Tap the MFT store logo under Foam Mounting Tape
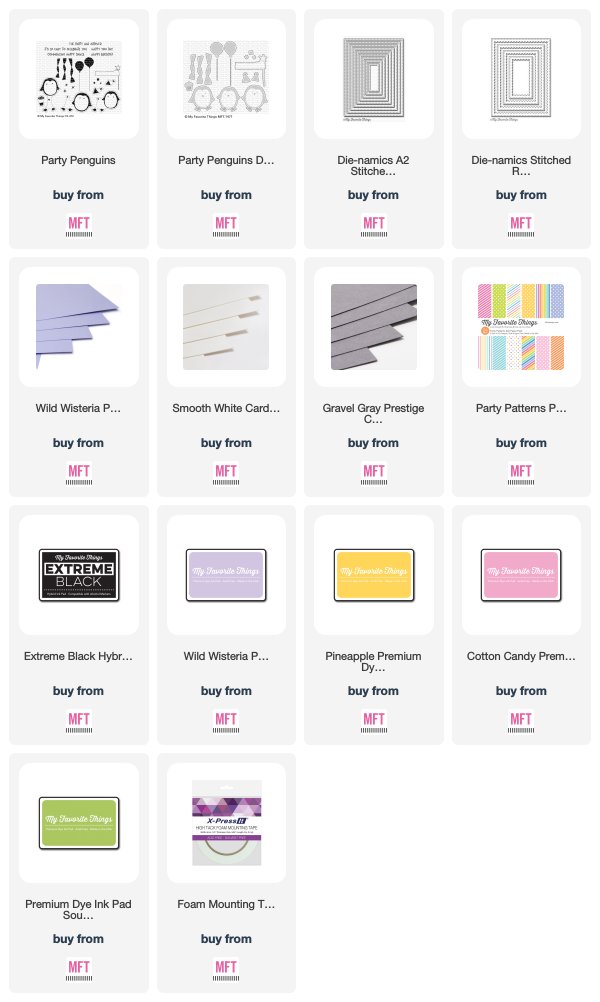The width and height of the screenshot is (600, 1002). tap(226, 967)
